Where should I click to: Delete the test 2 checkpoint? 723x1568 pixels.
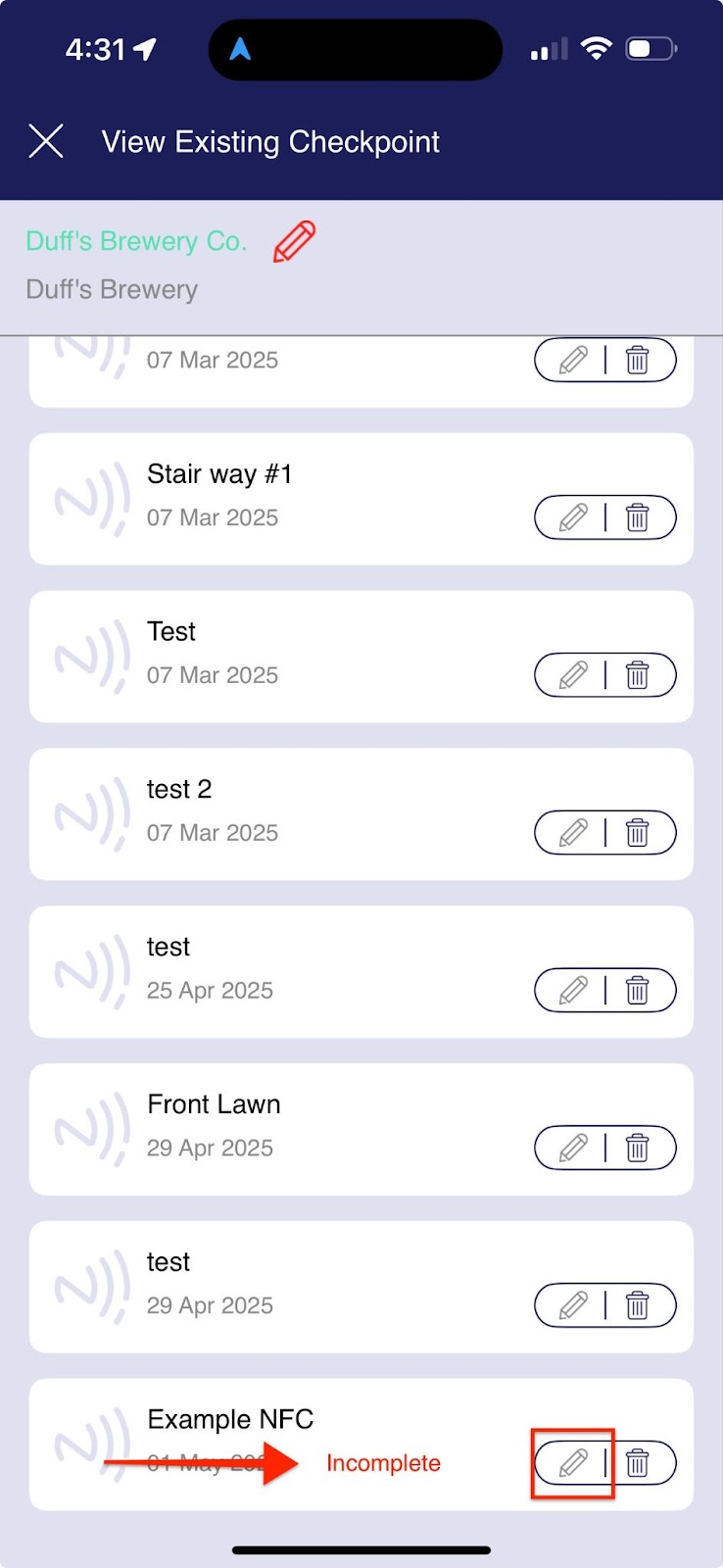[x=638, y=833]
